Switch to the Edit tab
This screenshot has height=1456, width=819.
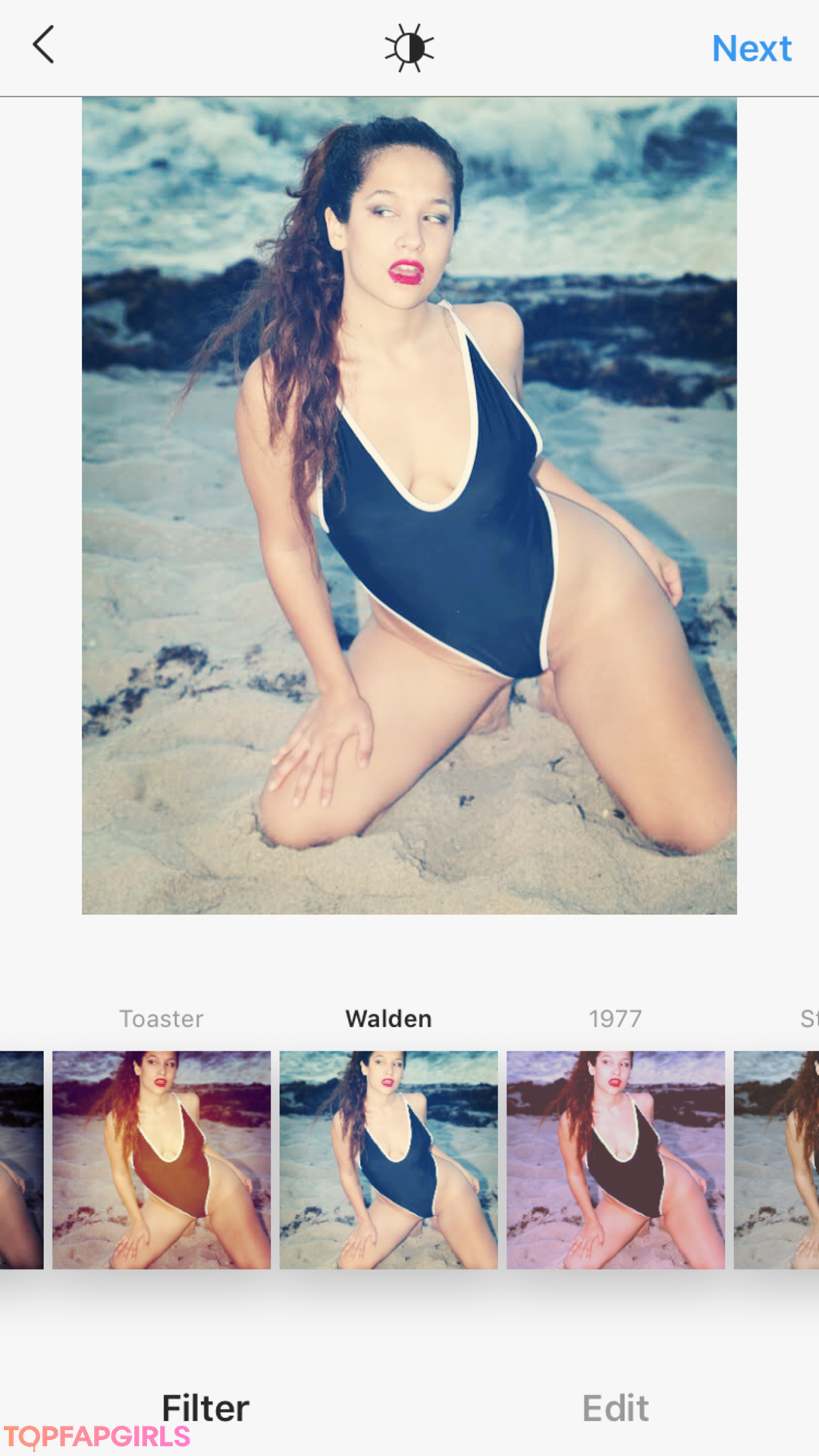pos(615,1408)
